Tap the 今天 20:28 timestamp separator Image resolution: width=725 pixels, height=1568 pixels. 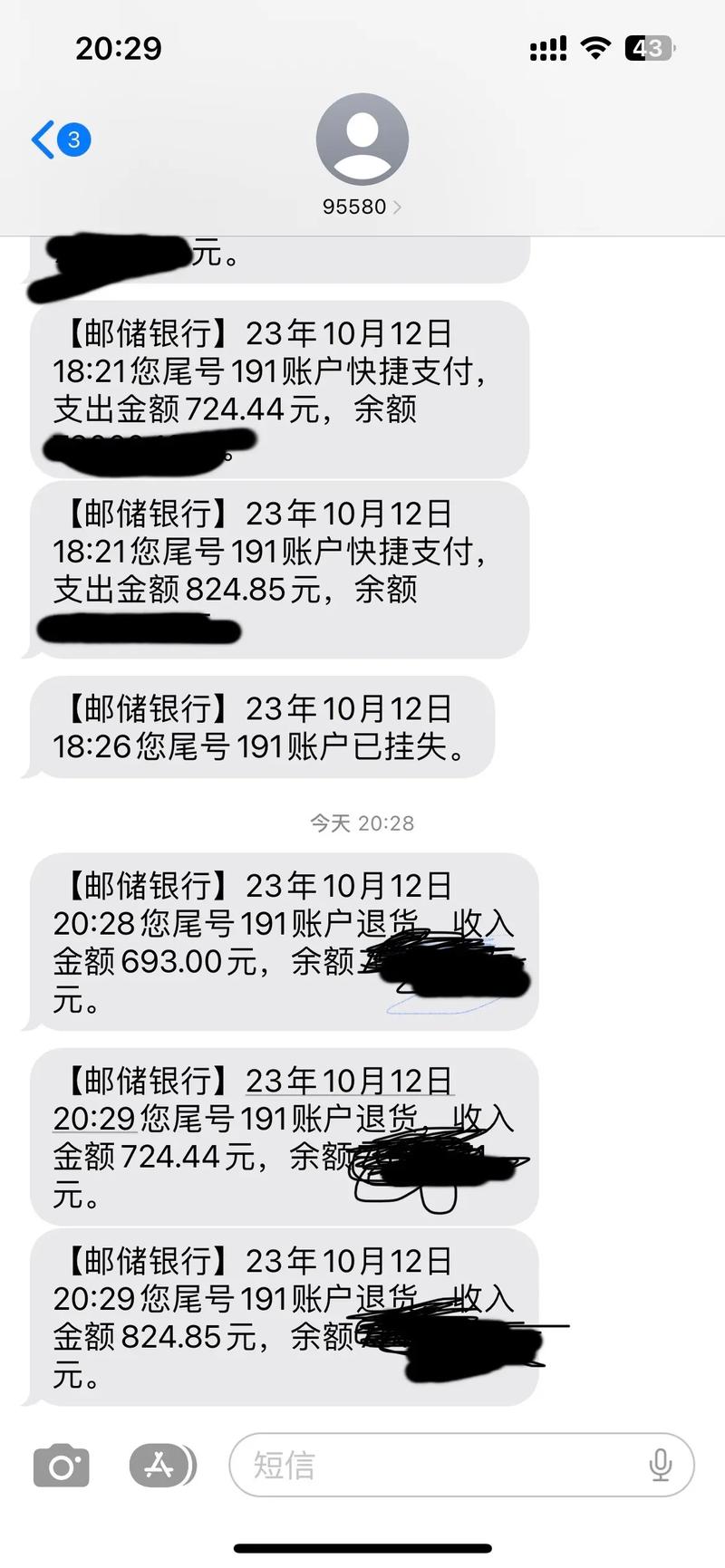click(x=362, y=822)
